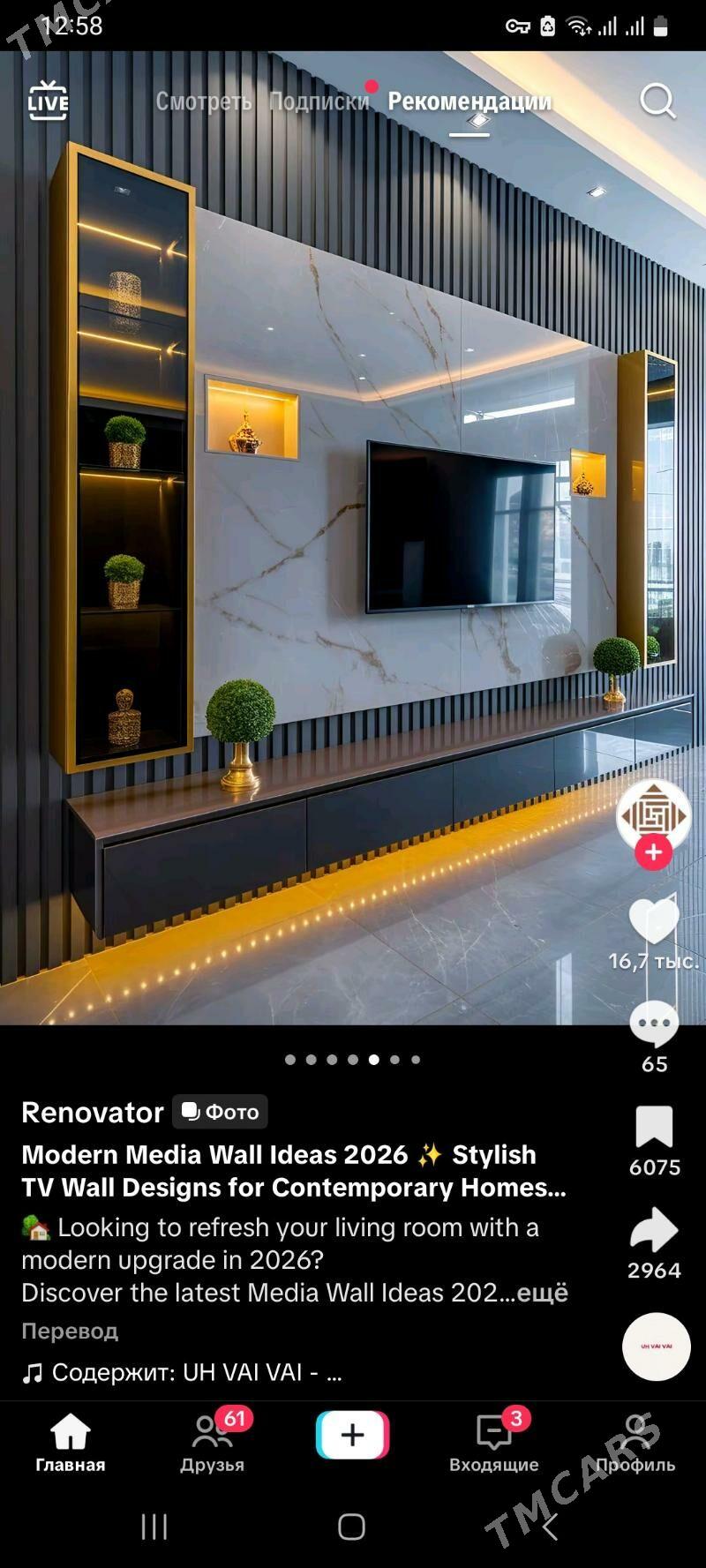This screenshot has height=1568, width=706.
Task: Switch to the Подписки tab
Action: [x=319, y=101]
